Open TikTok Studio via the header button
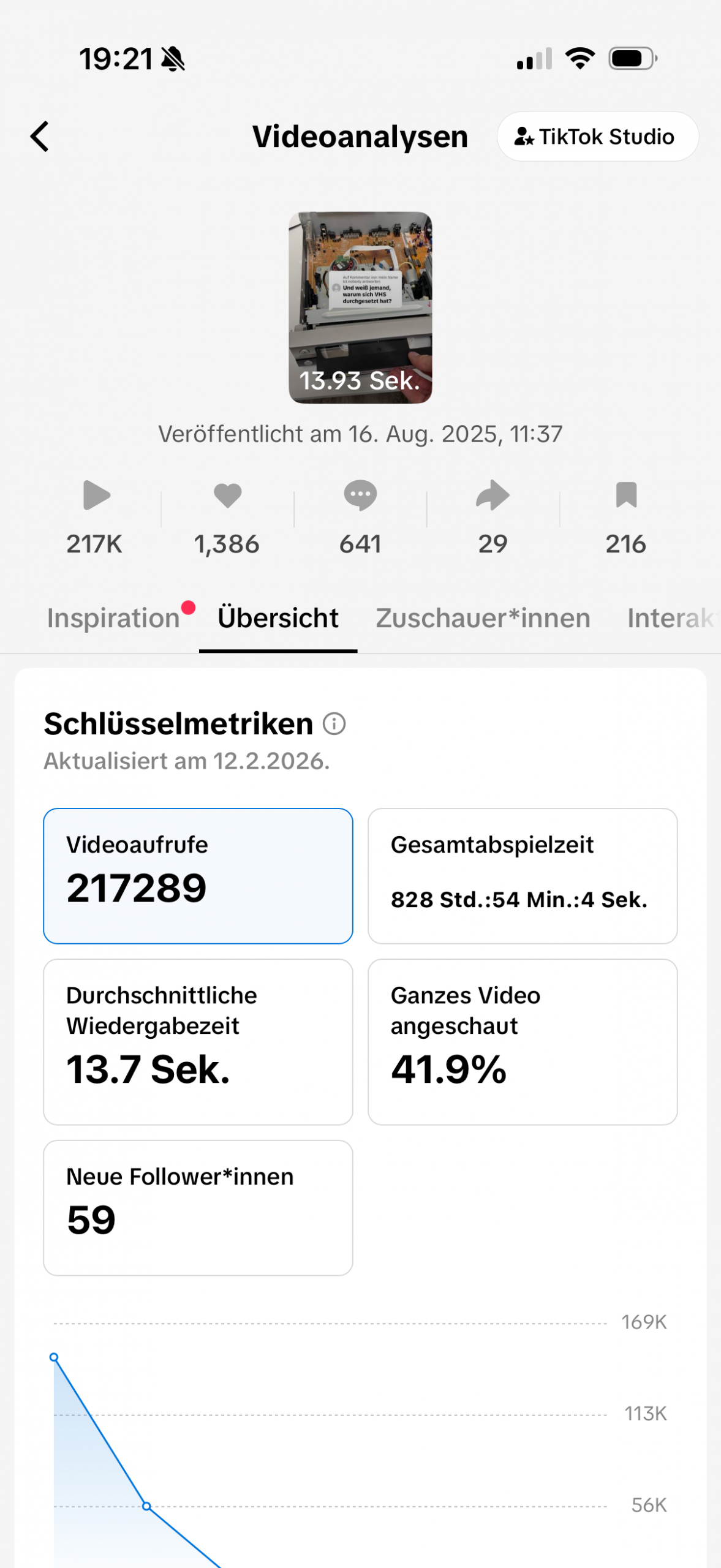Image resolution: width=721 pixels, height=1568 pixels. point(597,137)
